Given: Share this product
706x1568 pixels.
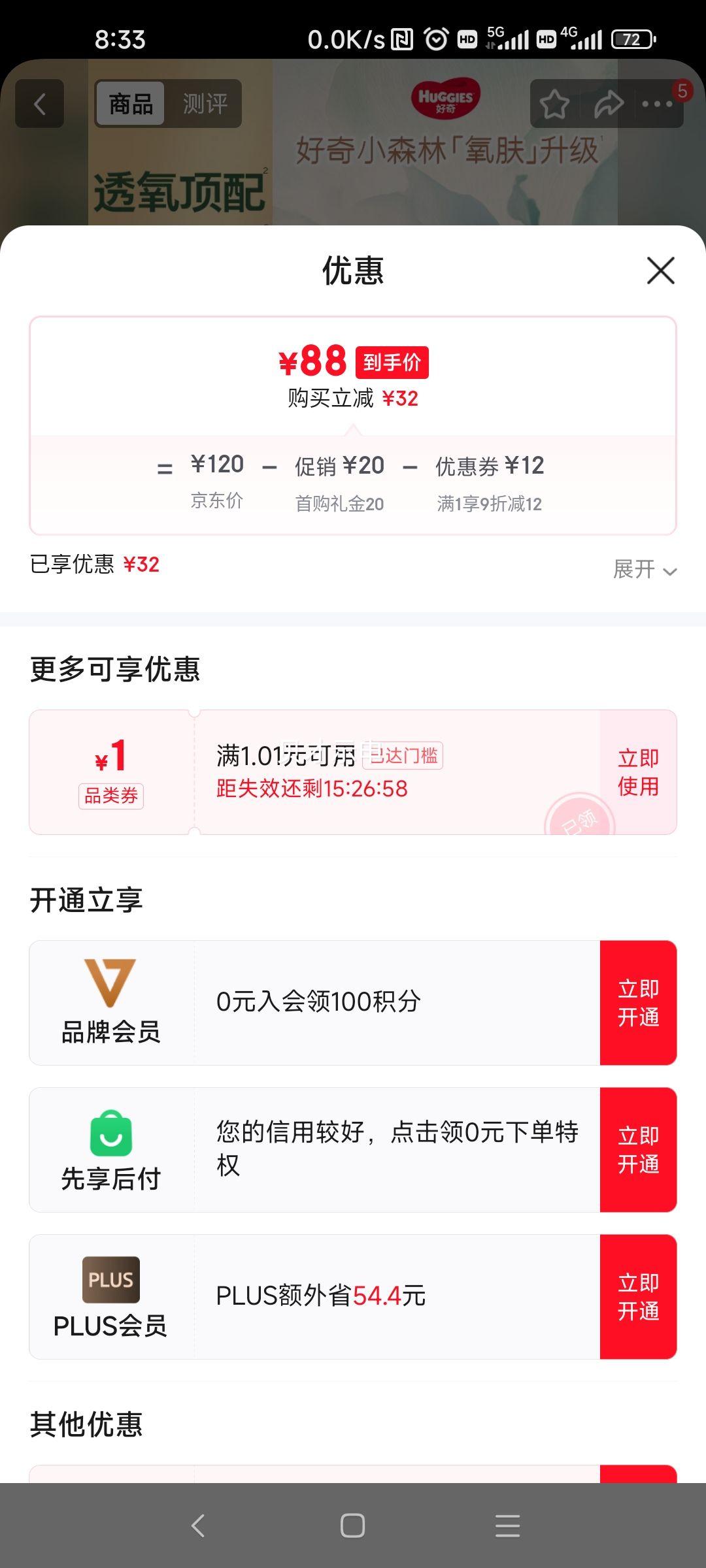Looking at the screenshot, I should pos(608,105).
